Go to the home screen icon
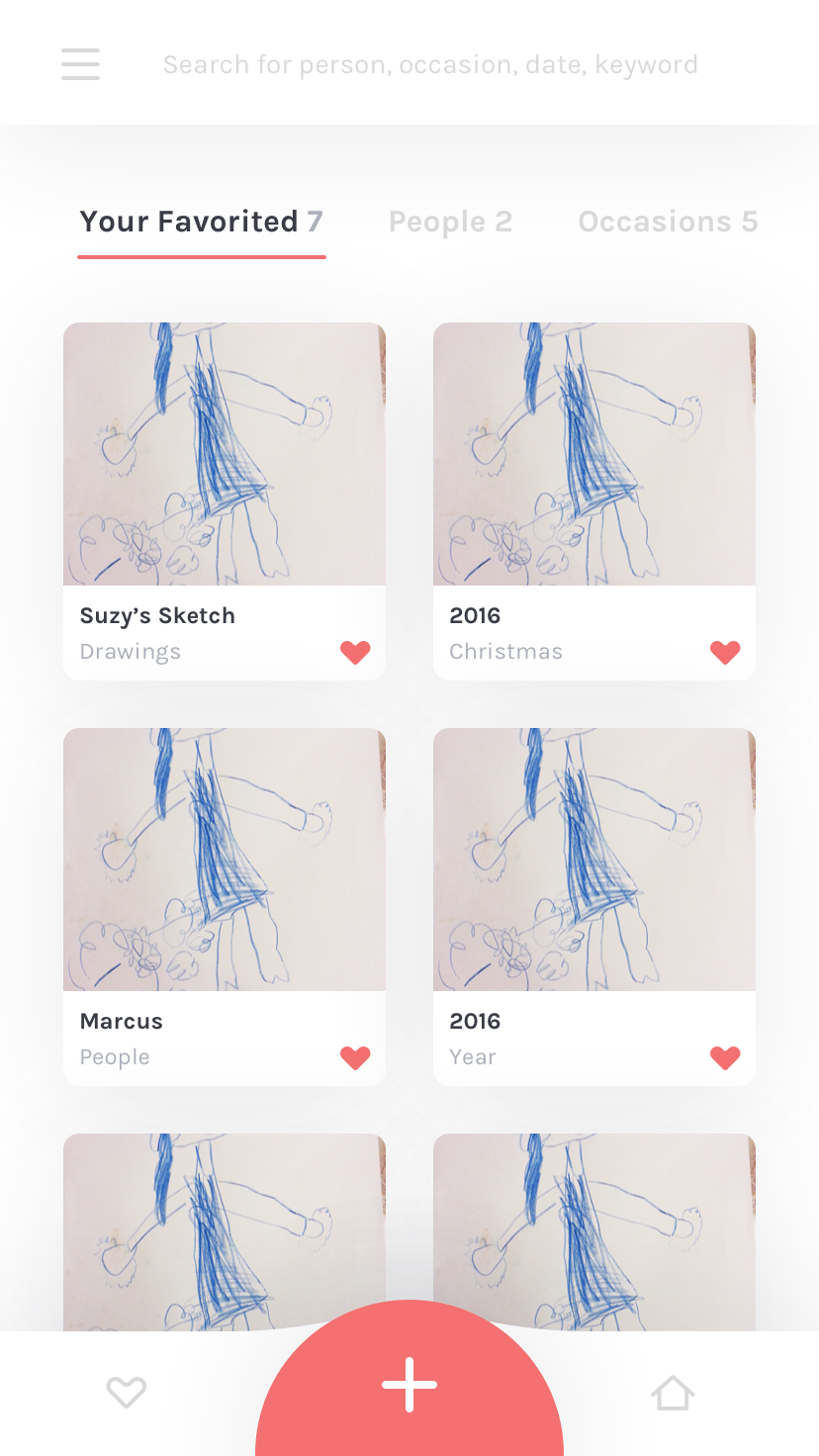 point(673,1393)
